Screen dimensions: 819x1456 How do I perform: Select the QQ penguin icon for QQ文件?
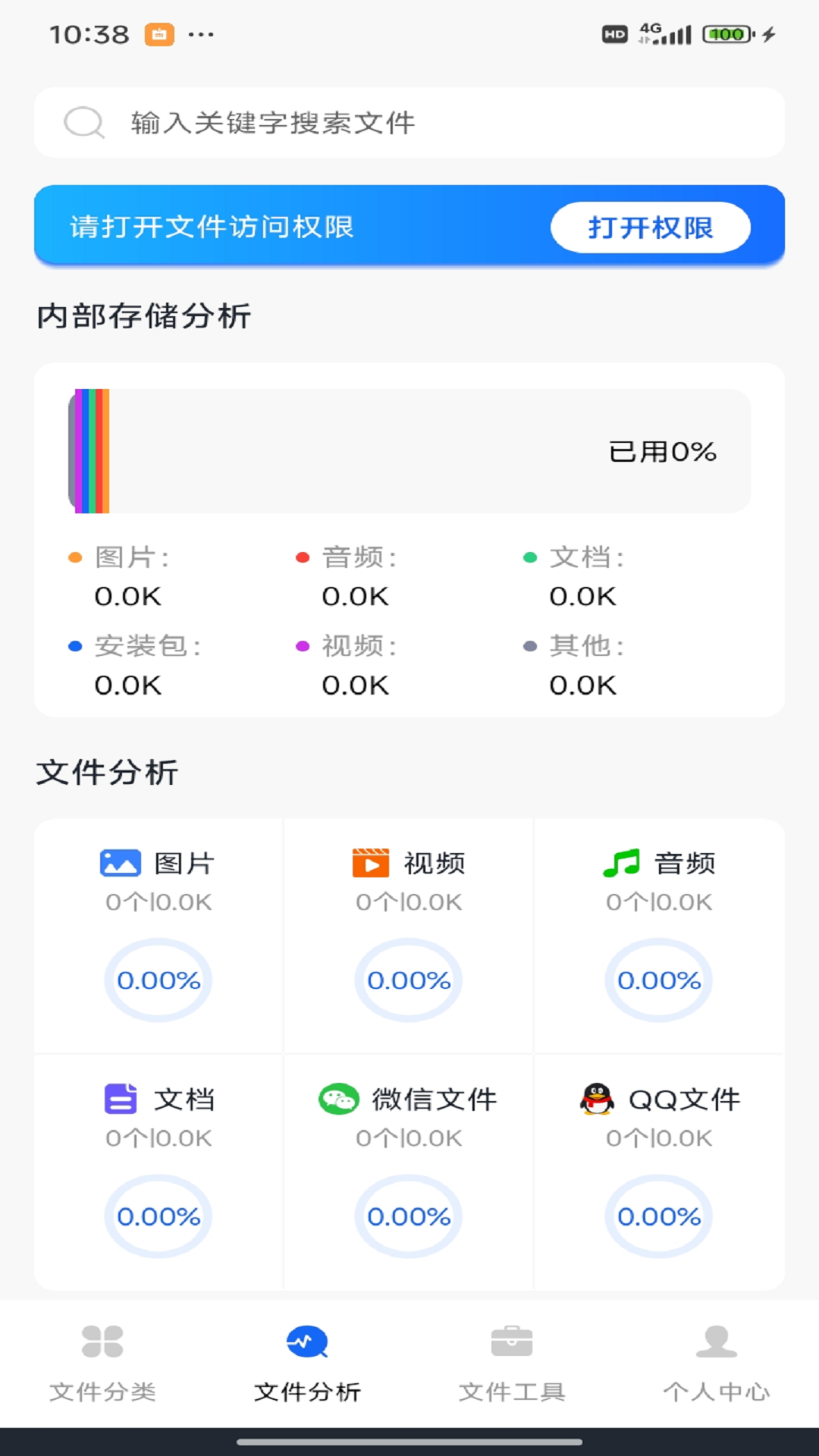click(x=596, y=1098)
